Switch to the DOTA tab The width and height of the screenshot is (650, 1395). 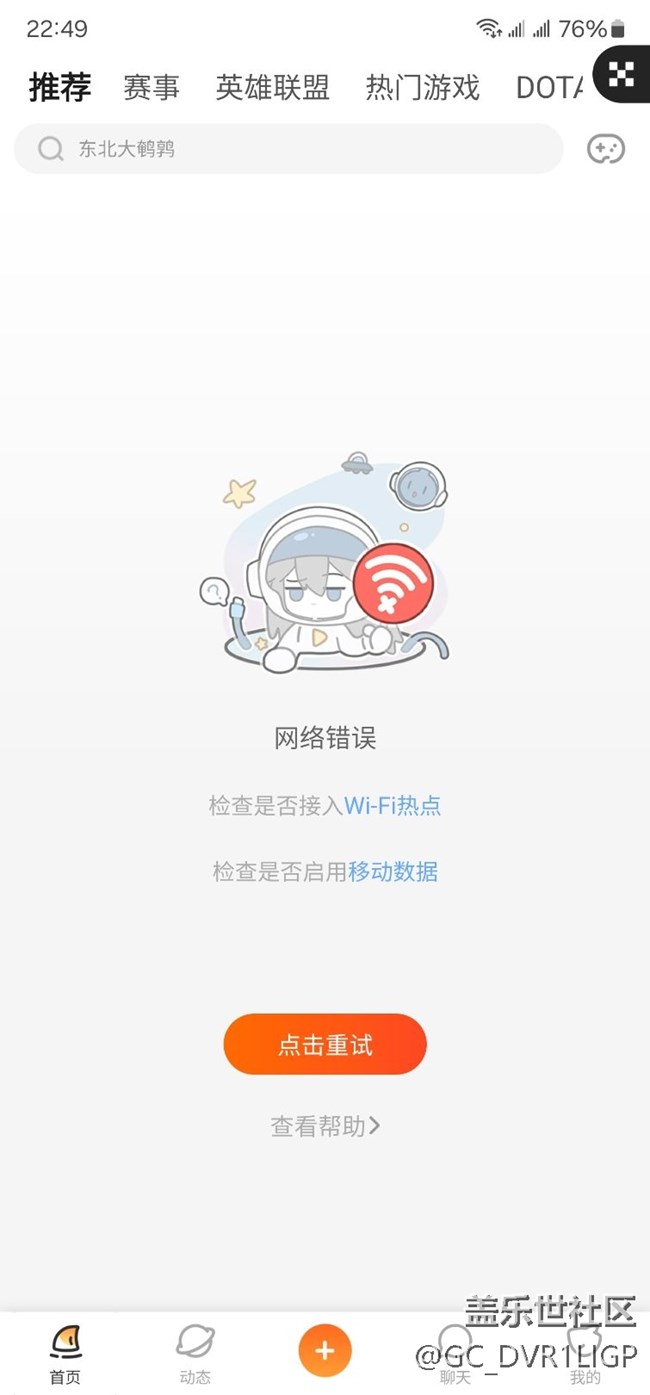coord(548,88)
